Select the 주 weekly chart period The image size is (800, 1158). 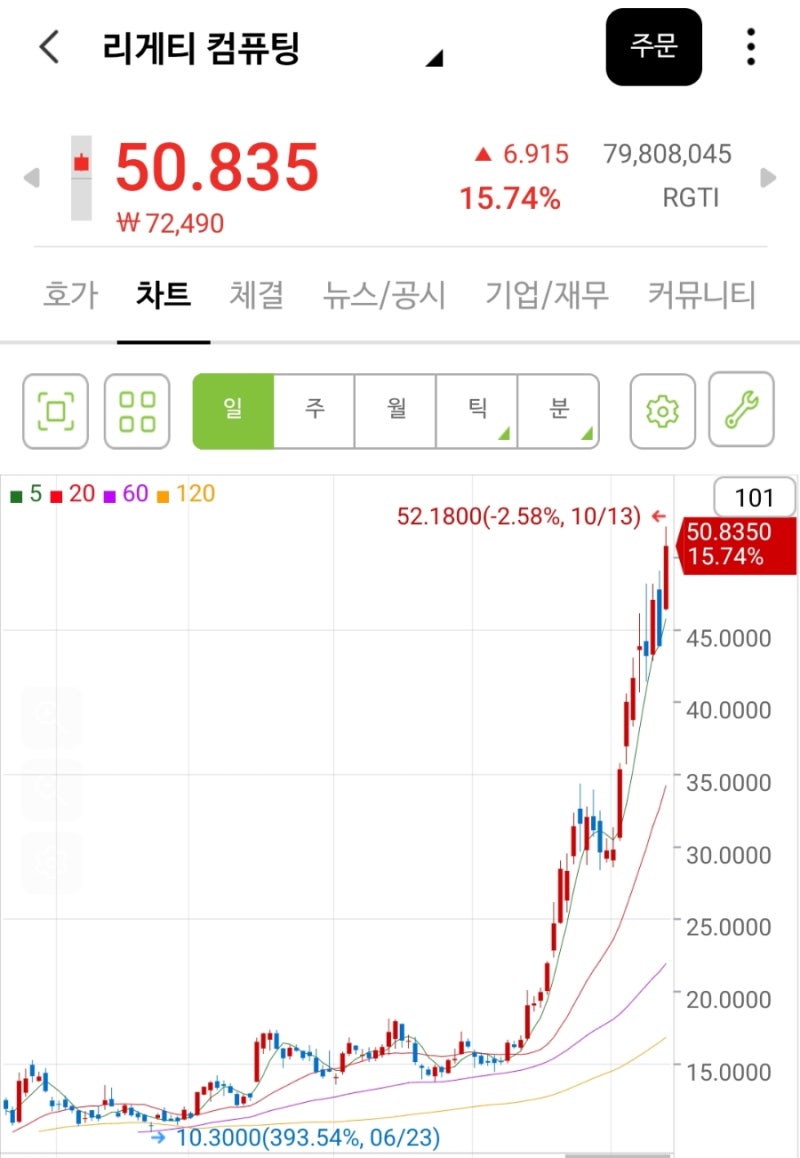315,410
